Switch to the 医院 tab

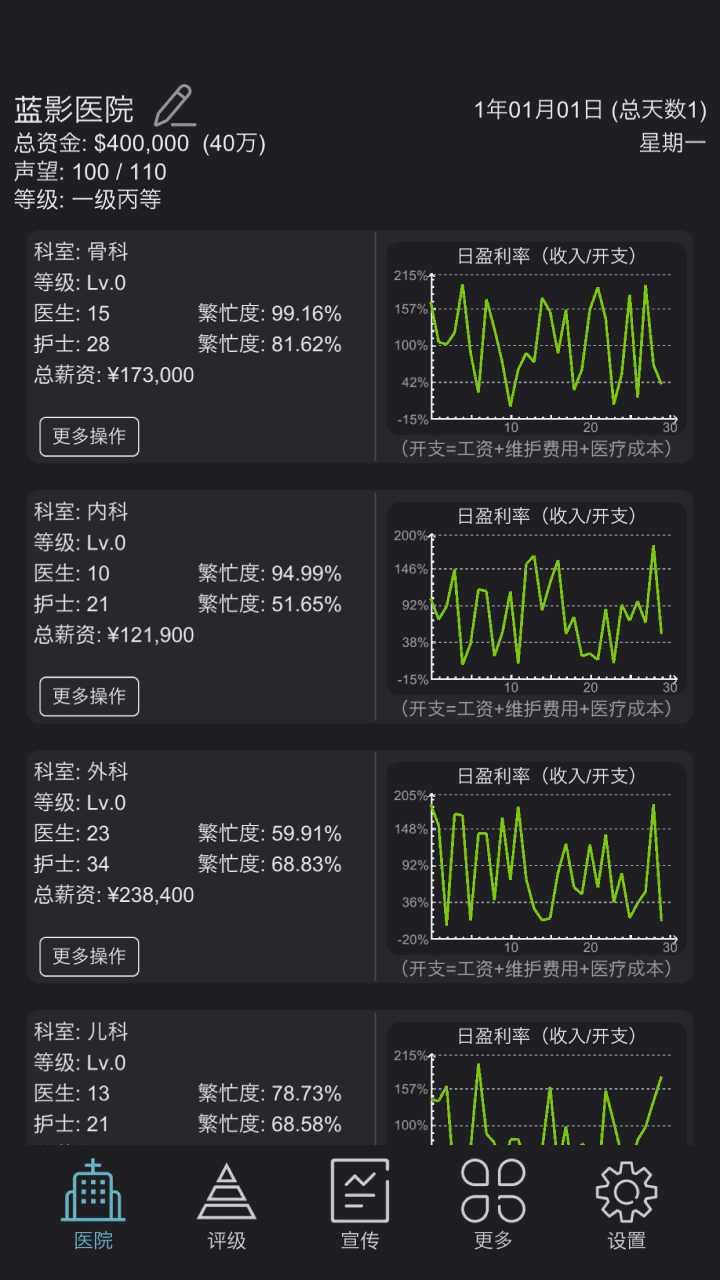[93, 1205]
